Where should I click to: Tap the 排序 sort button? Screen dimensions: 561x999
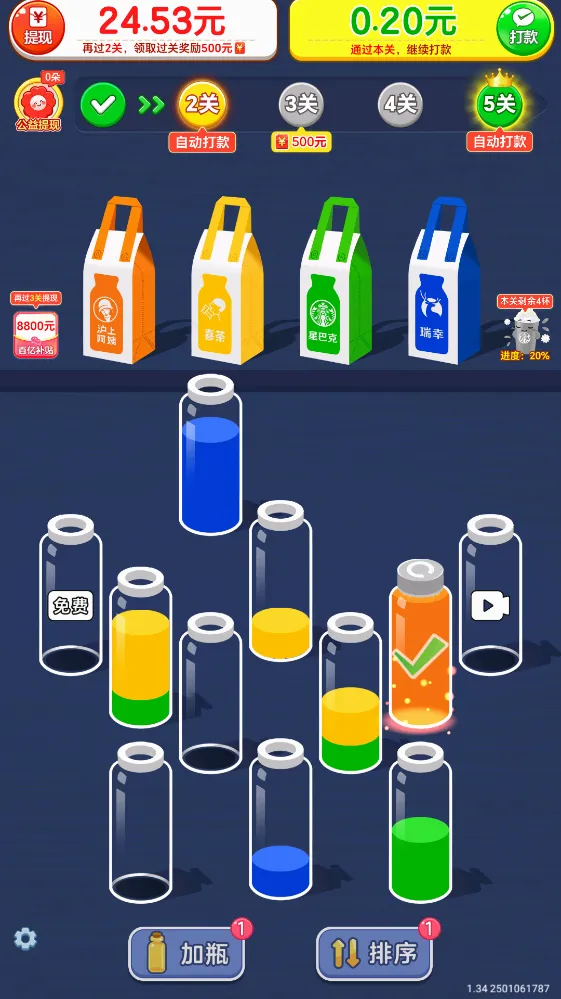374,953
